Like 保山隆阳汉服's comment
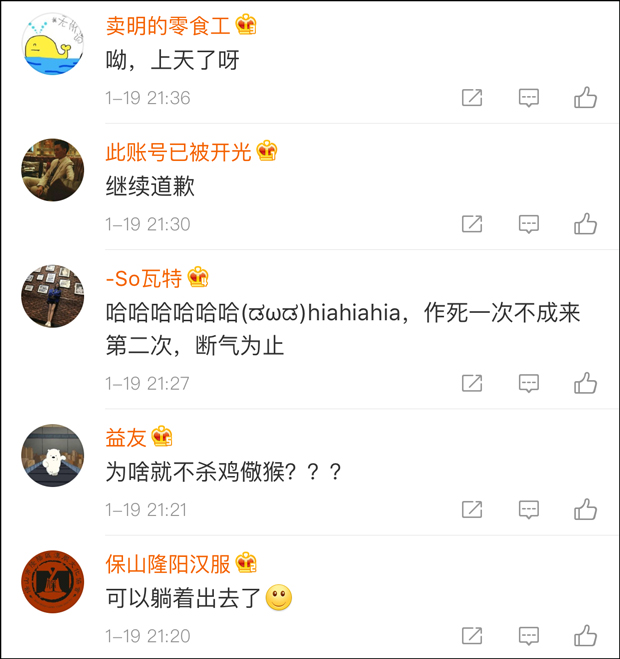The width and height of the screenshot is (620, 659). point(585,636)
